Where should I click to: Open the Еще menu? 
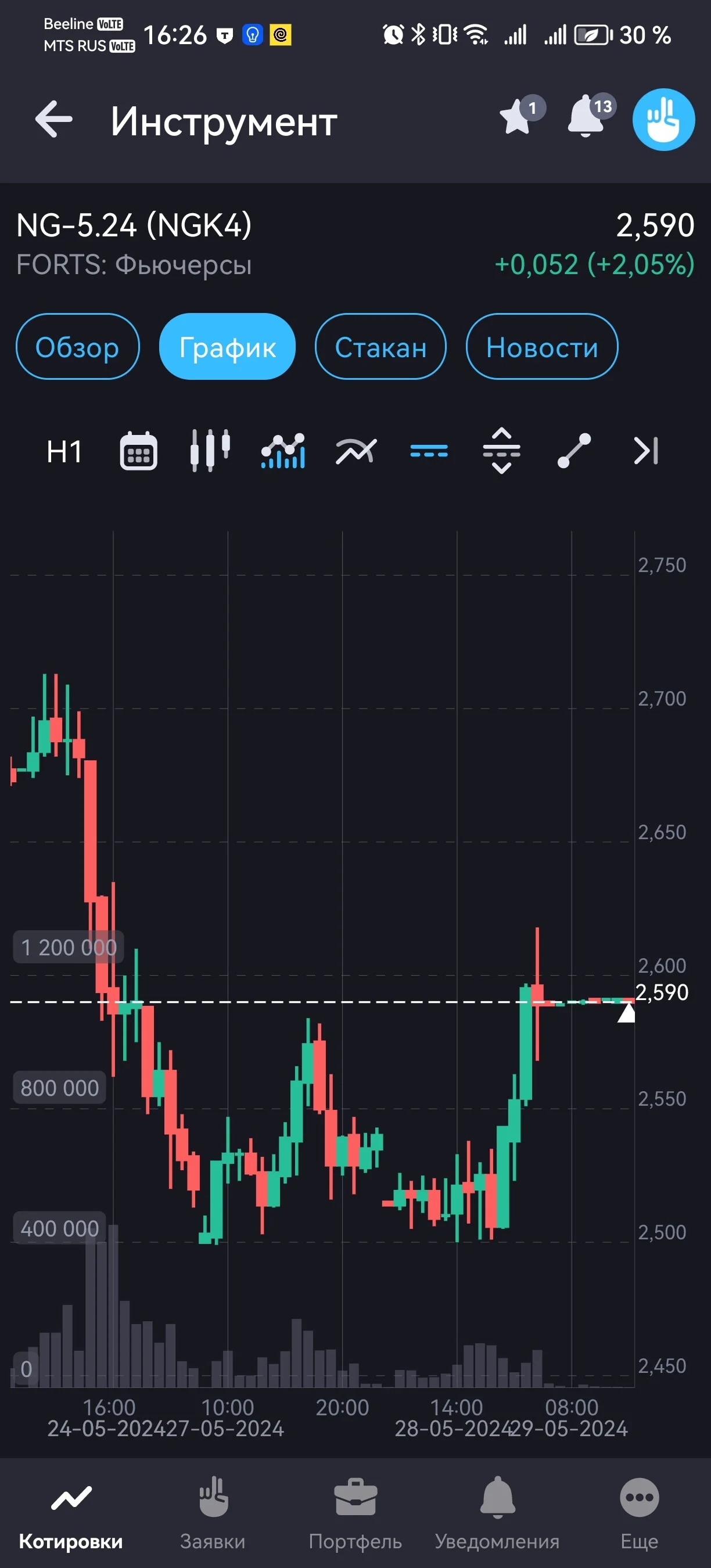click(x=639, y=1514)
